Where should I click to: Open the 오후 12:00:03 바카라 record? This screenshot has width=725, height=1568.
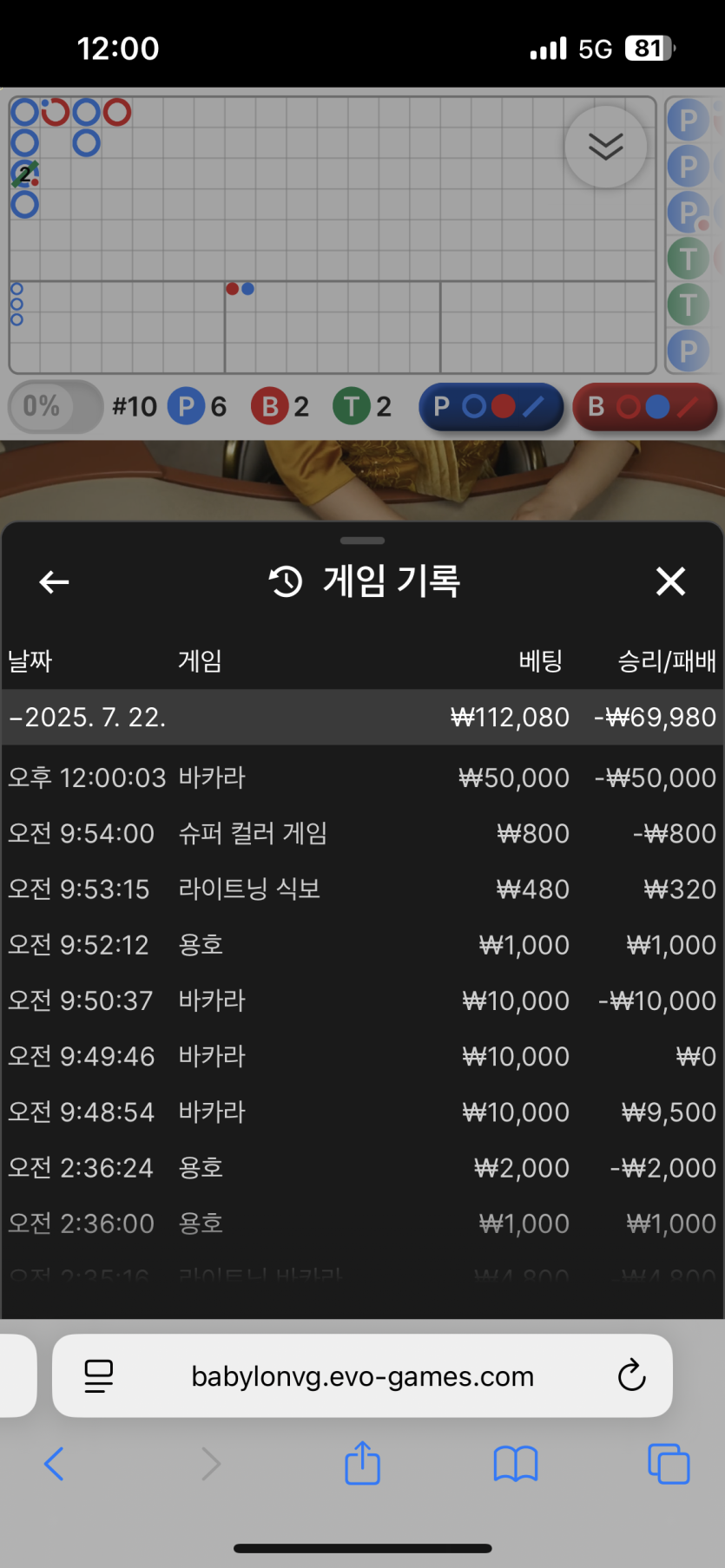[361, 777]
